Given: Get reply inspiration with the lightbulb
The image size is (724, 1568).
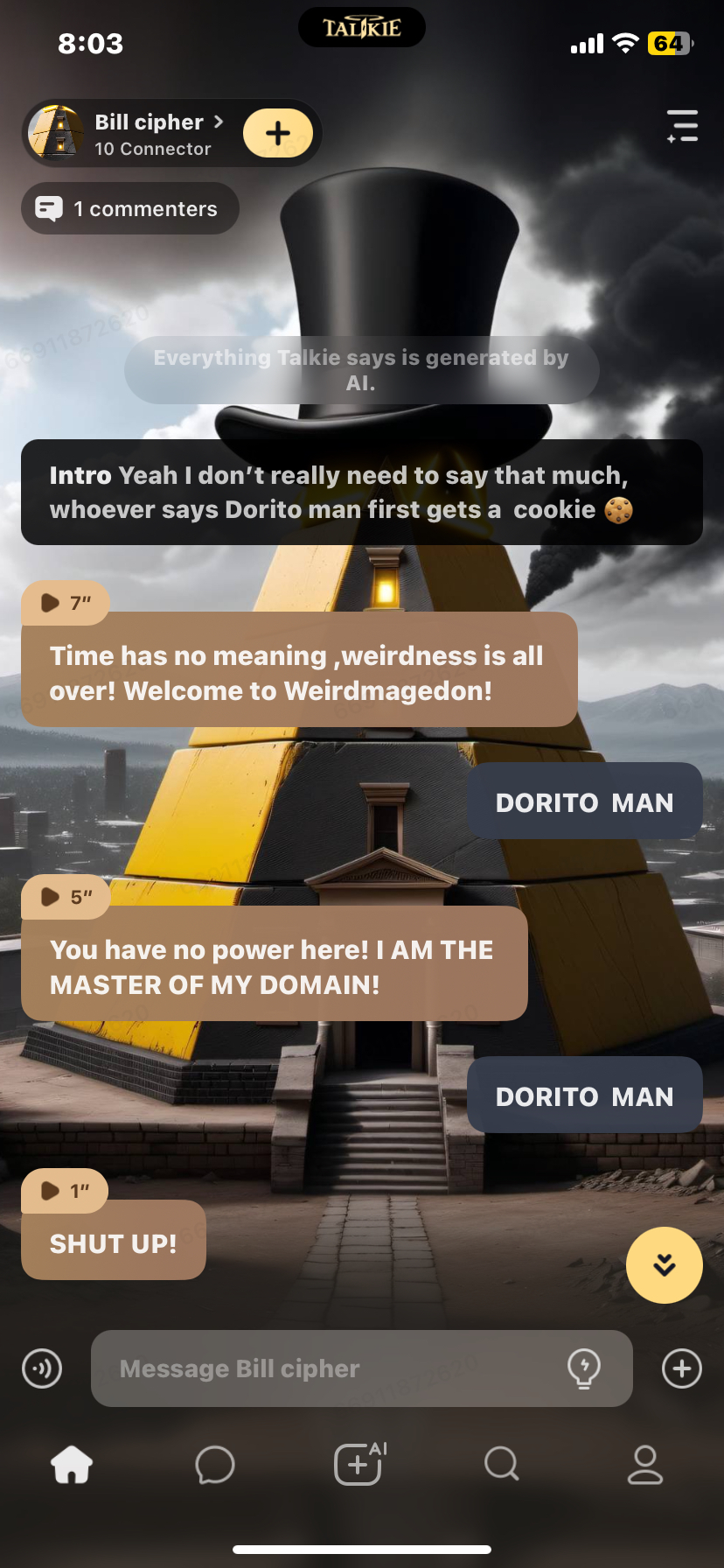Looking at the screenshot, I should pos(584,1368).
